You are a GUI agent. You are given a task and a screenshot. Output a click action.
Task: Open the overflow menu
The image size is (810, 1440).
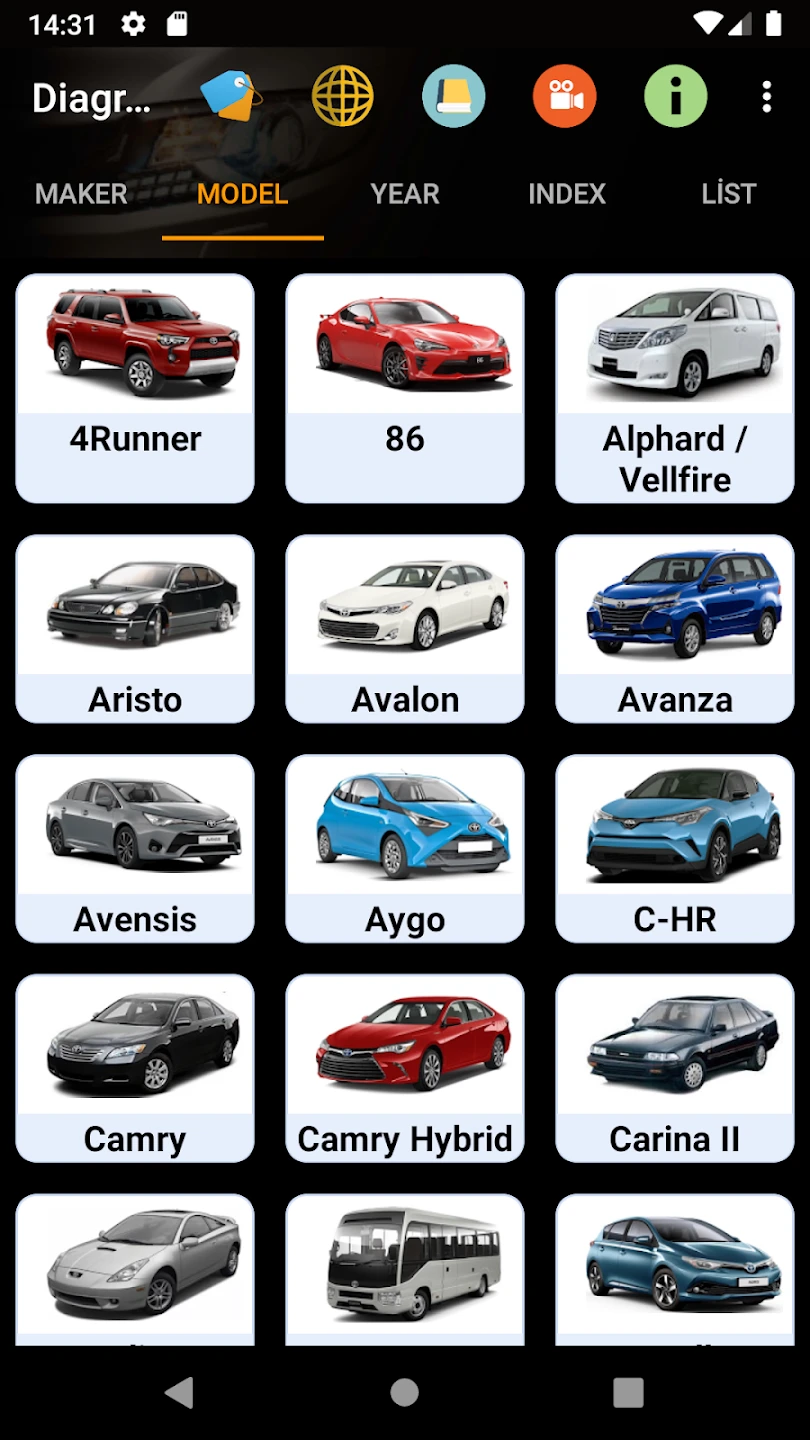pyautogui.click(x=767, y=97)
